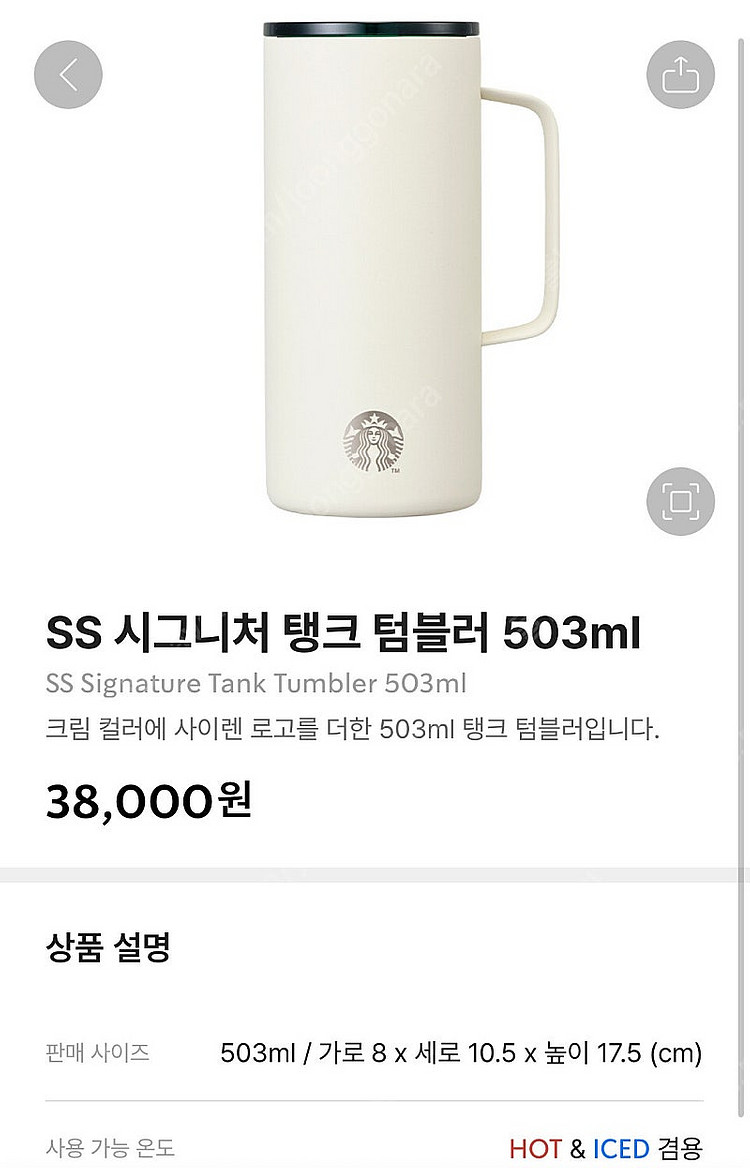Share this tumbler product page
The image size is (750, 1168).
680,75
